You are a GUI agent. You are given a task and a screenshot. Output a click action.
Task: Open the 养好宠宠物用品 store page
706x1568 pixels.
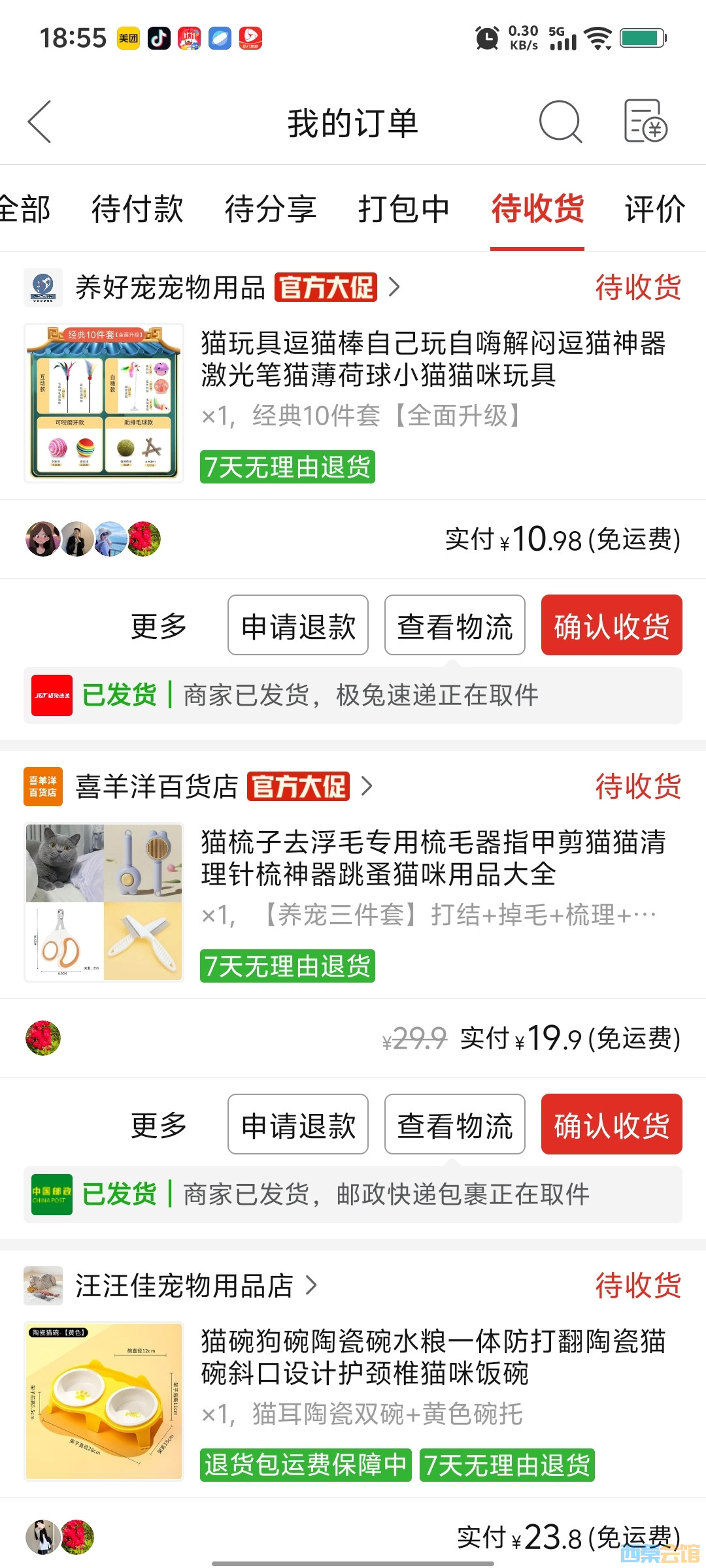coord(170,287)
